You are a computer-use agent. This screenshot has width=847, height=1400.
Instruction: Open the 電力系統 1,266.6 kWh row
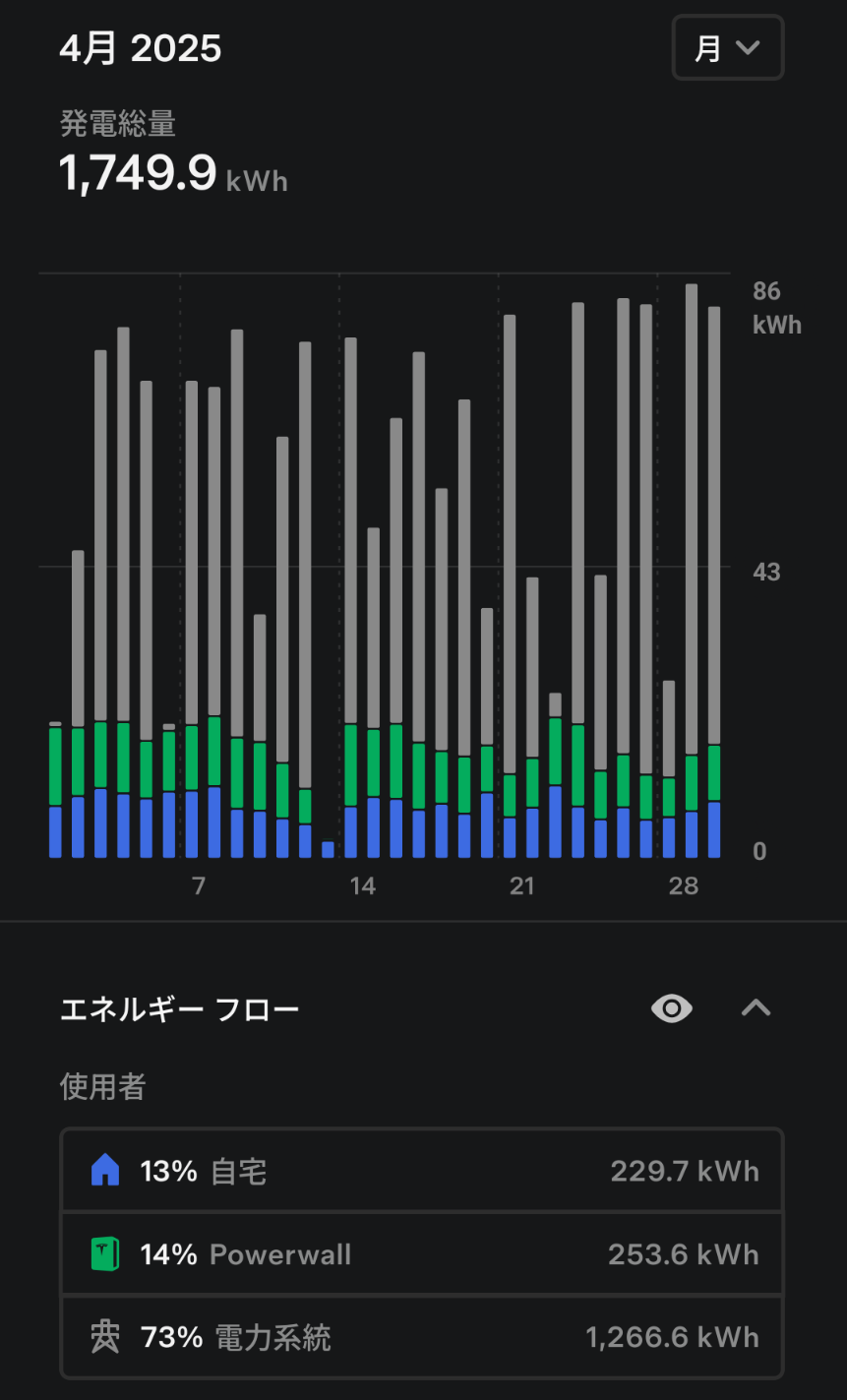click(x=422, y=1337)
